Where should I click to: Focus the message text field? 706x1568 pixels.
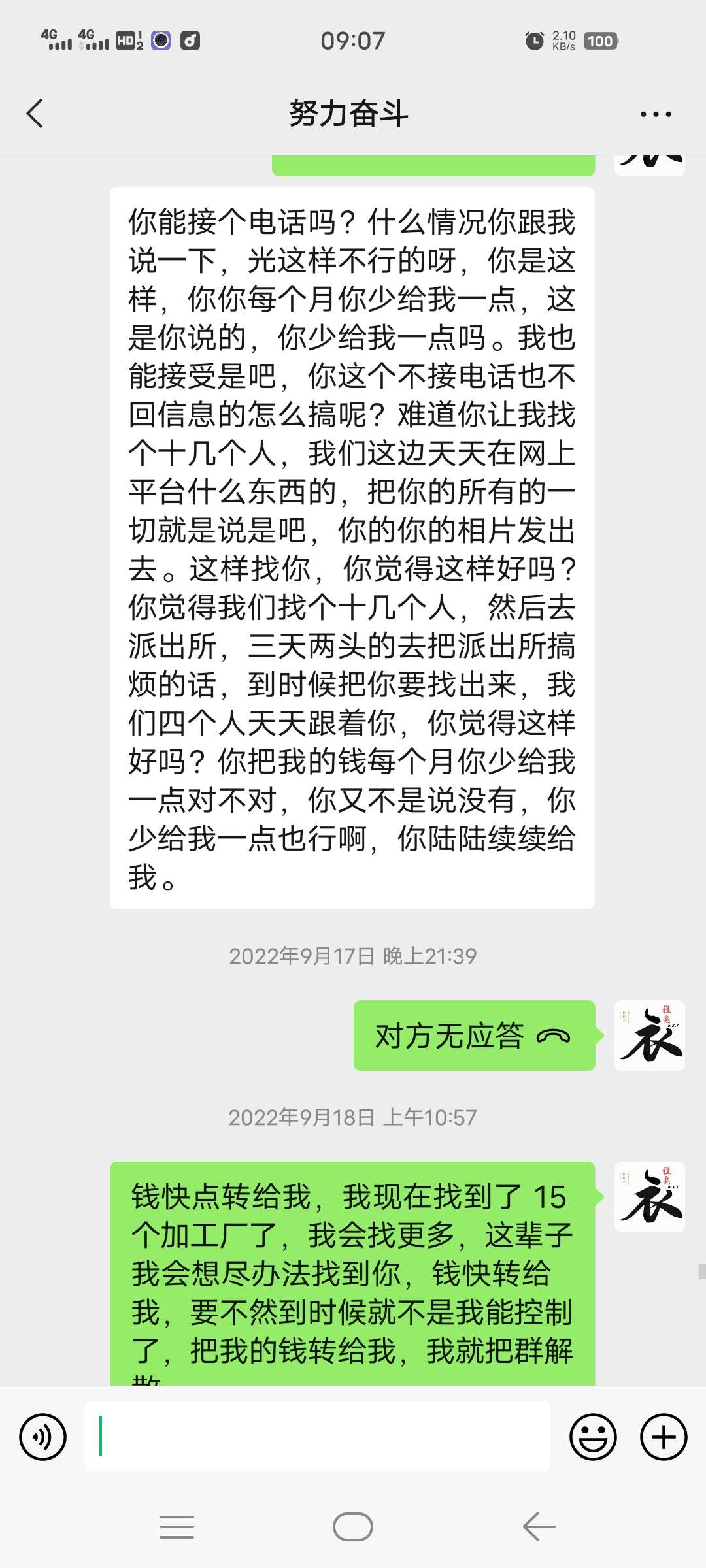tap(318, 1436)
